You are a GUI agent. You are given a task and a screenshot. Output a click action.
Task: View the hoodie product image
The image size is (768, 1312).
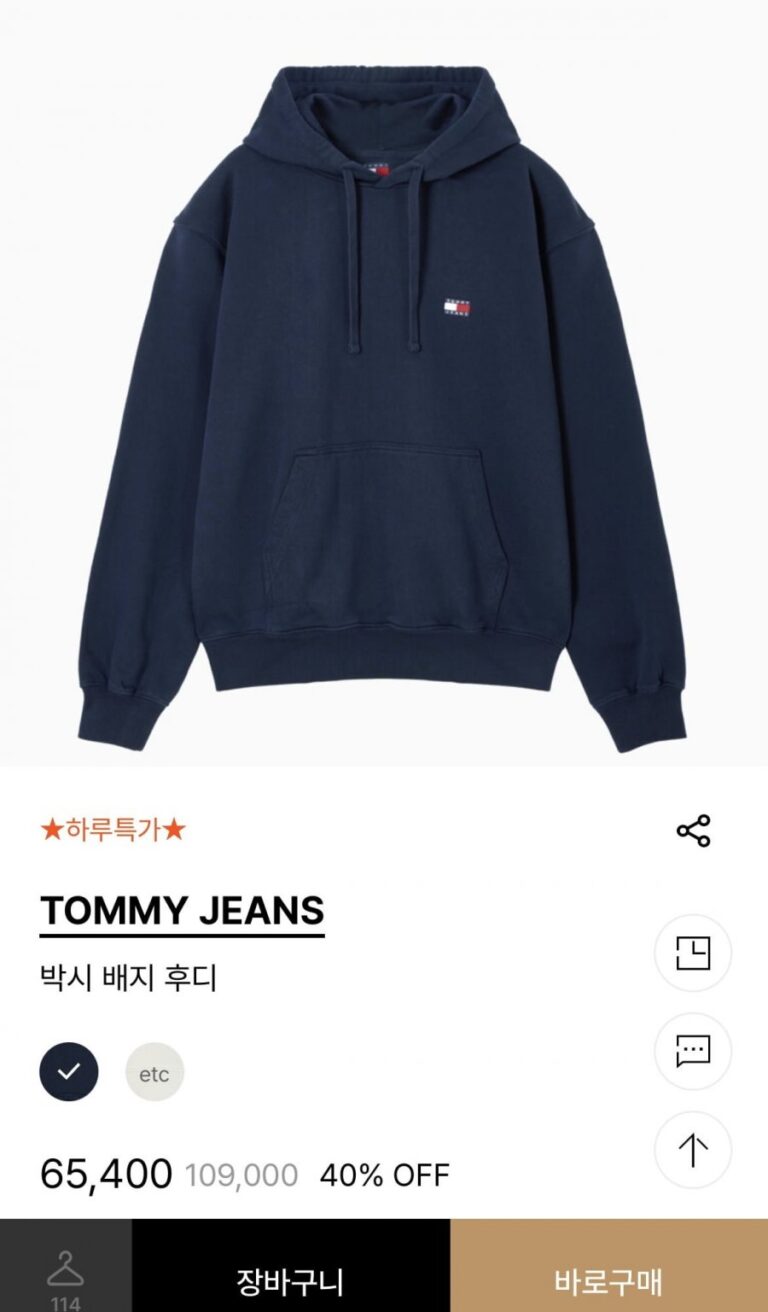click(384, 400)
